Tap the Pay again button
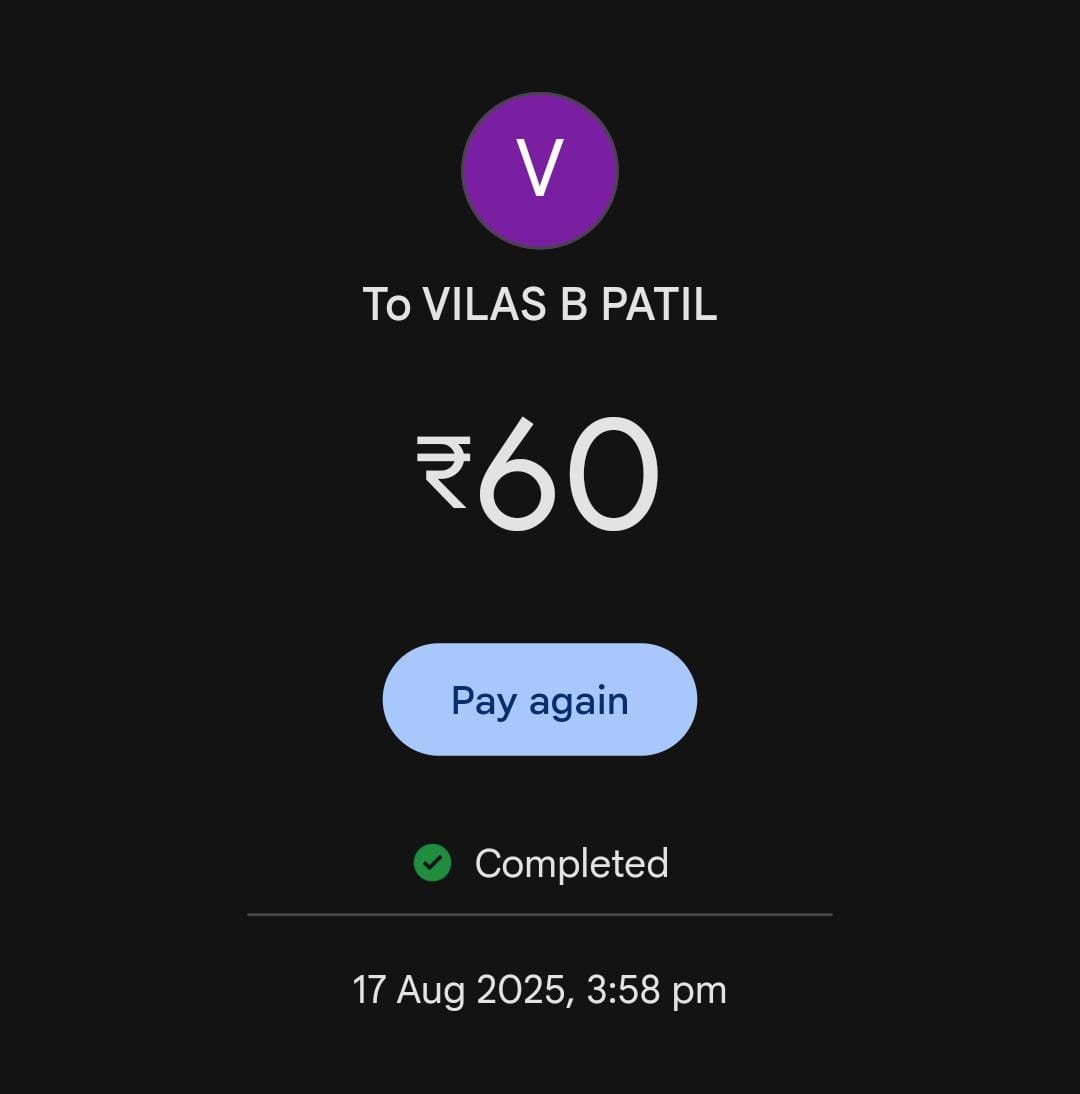 (539, 700)
